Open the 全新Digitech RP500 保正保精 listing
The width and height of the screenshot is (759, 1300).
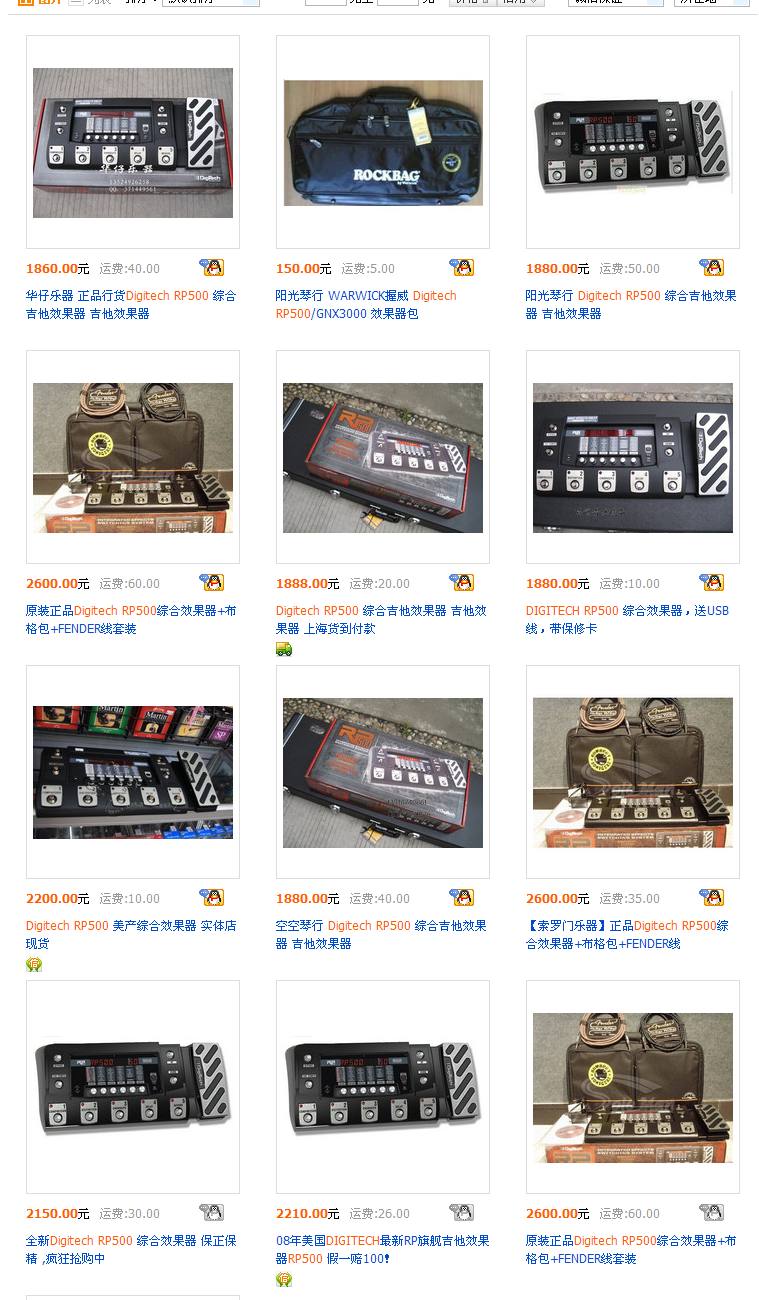click(131, 1250)
